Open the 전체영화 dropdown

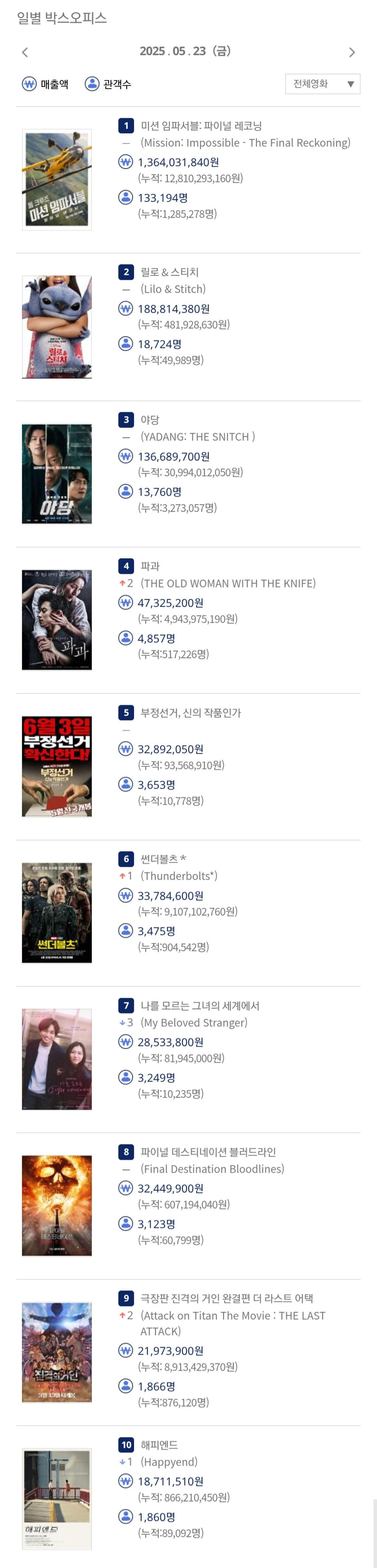click(322, 84)
